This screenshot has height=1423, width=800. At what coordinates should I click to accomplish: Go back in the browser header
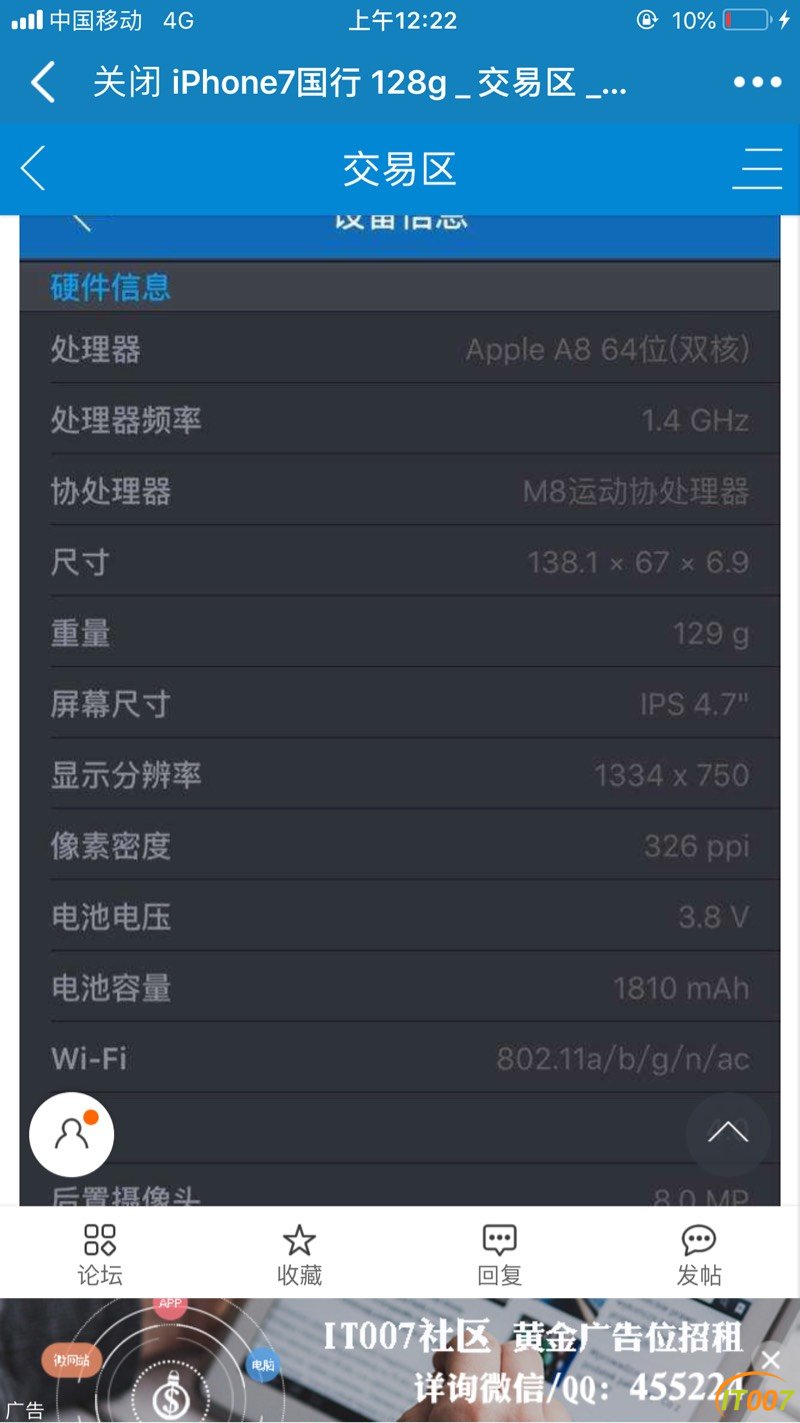coord(43,83)
